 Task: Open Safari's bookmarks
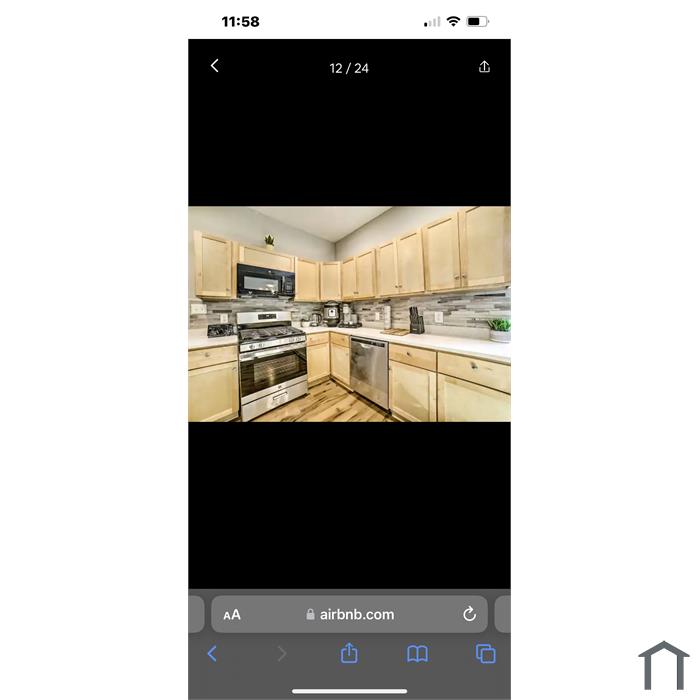(x=417, y=653)
